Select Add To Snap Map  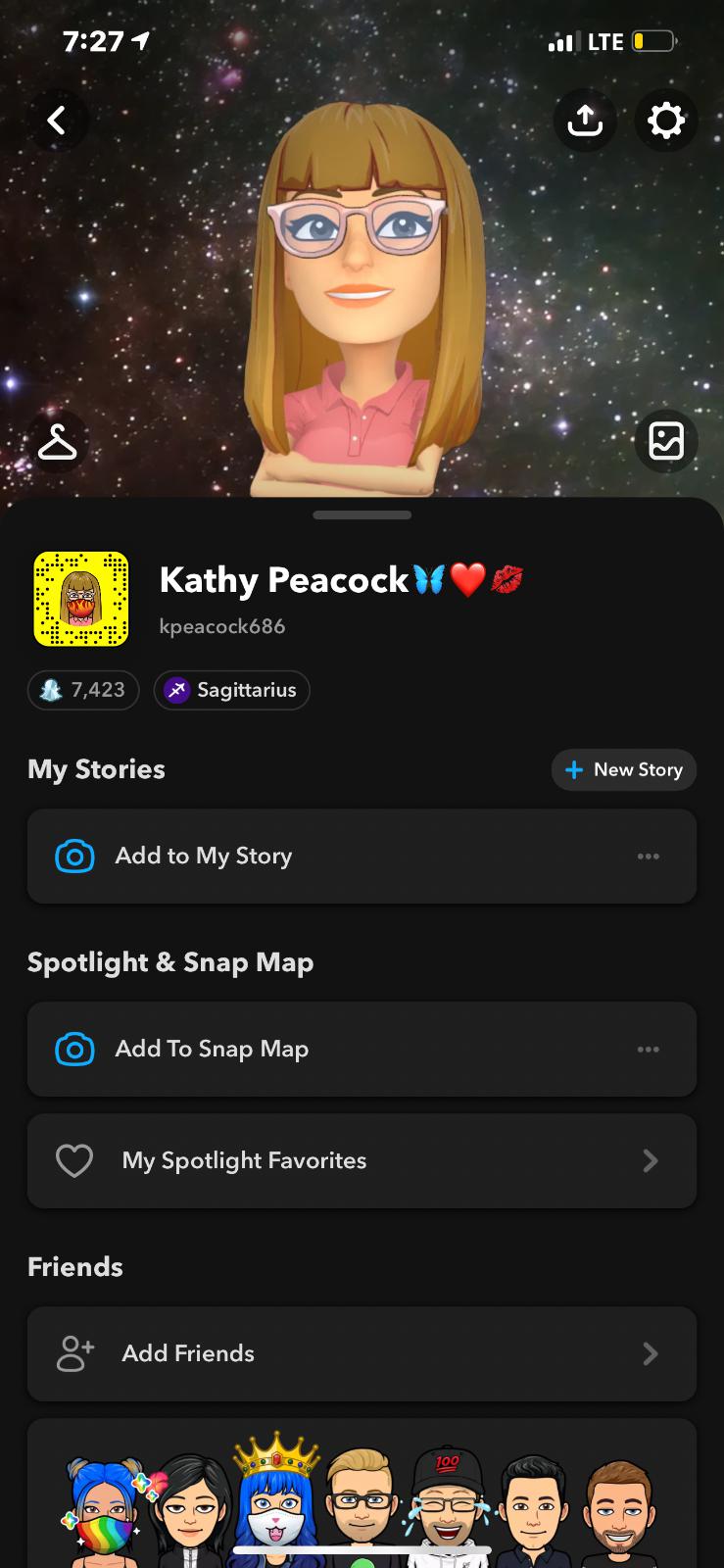294,1049
